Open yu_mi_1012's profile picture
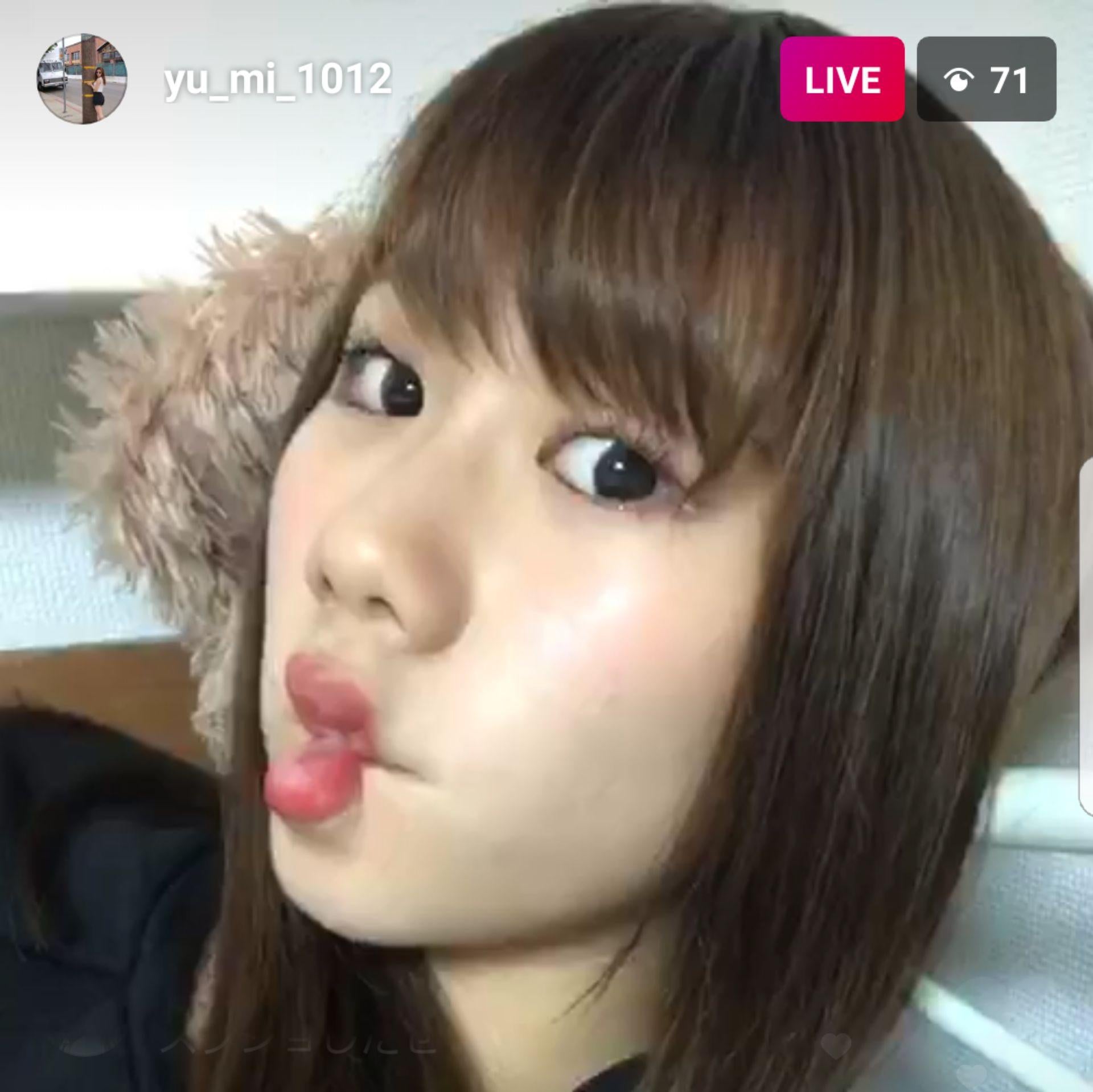 pyautogui.click(x=82, y=79)
